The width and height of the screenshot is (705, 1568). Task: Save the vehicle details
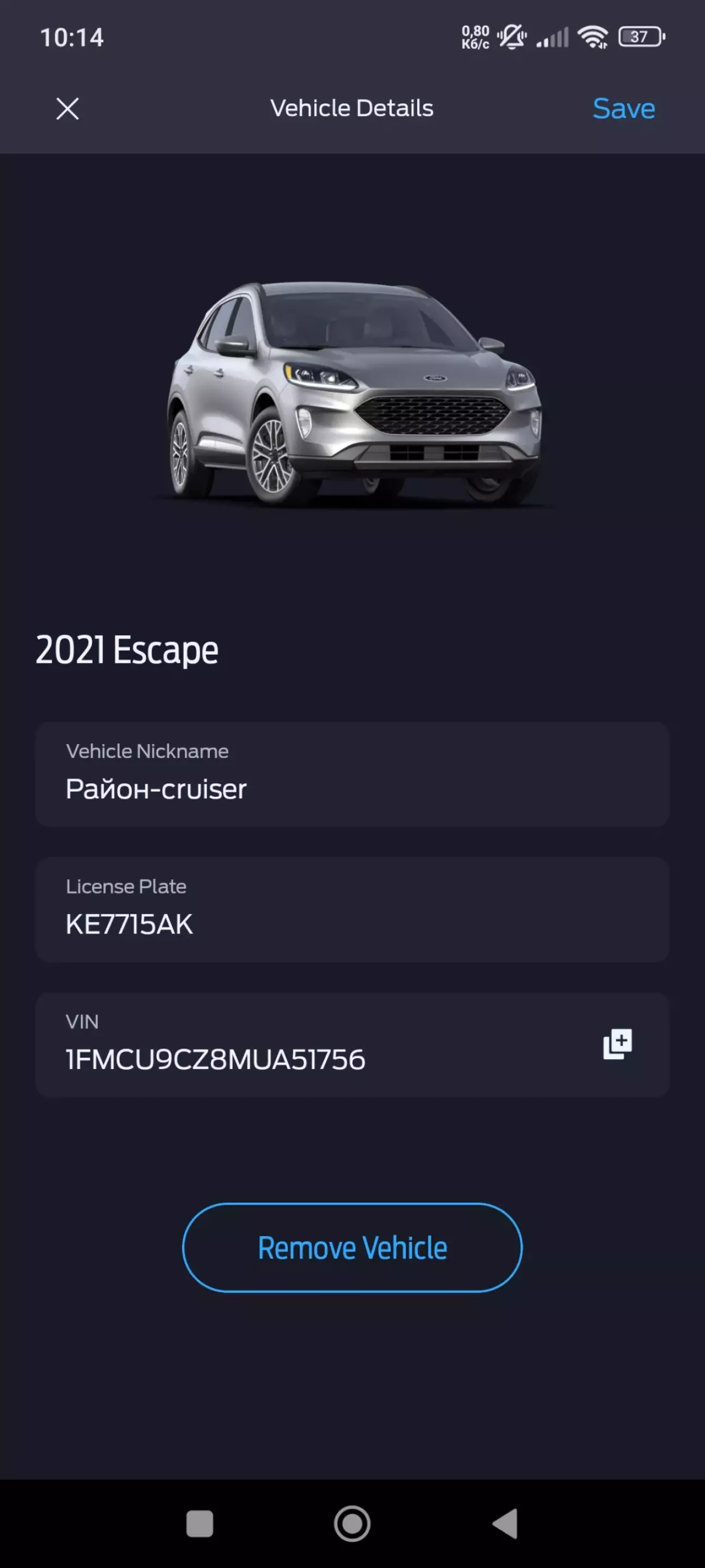click(x=623, y=109)
